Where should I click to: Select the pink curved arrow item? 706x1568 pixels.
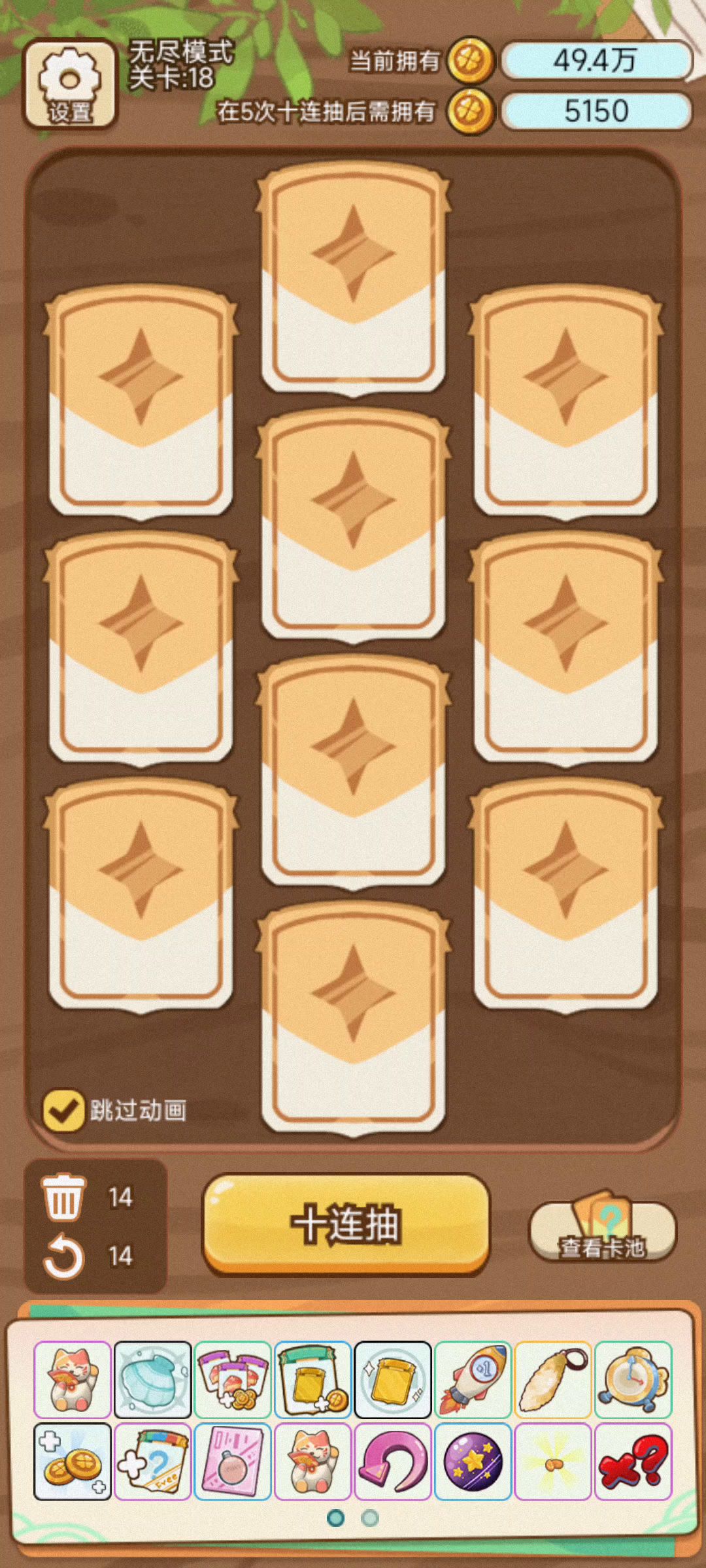(393, 1461)
